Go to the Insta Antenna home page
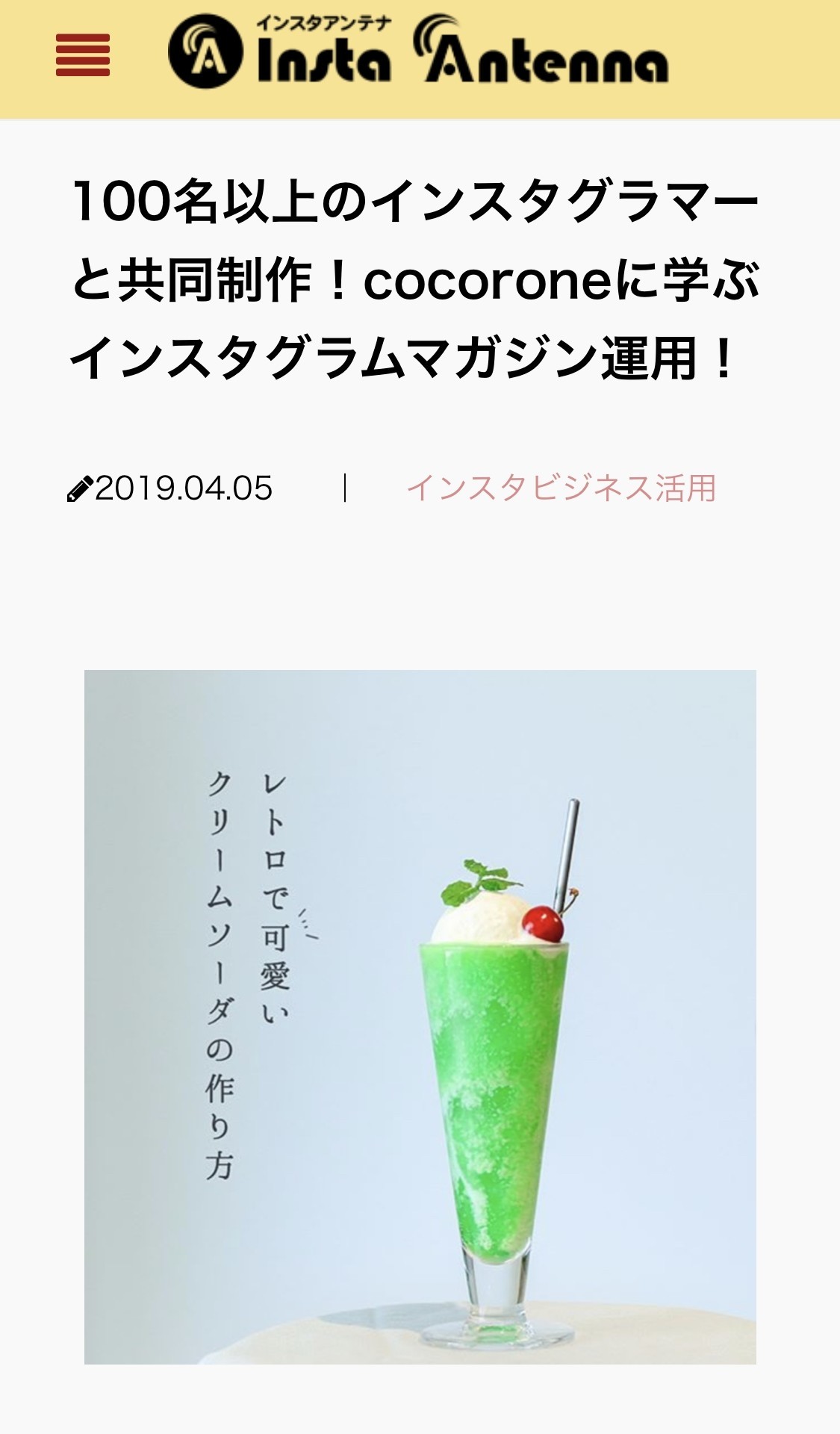The image size is (840, 1434). pos(418,52)
